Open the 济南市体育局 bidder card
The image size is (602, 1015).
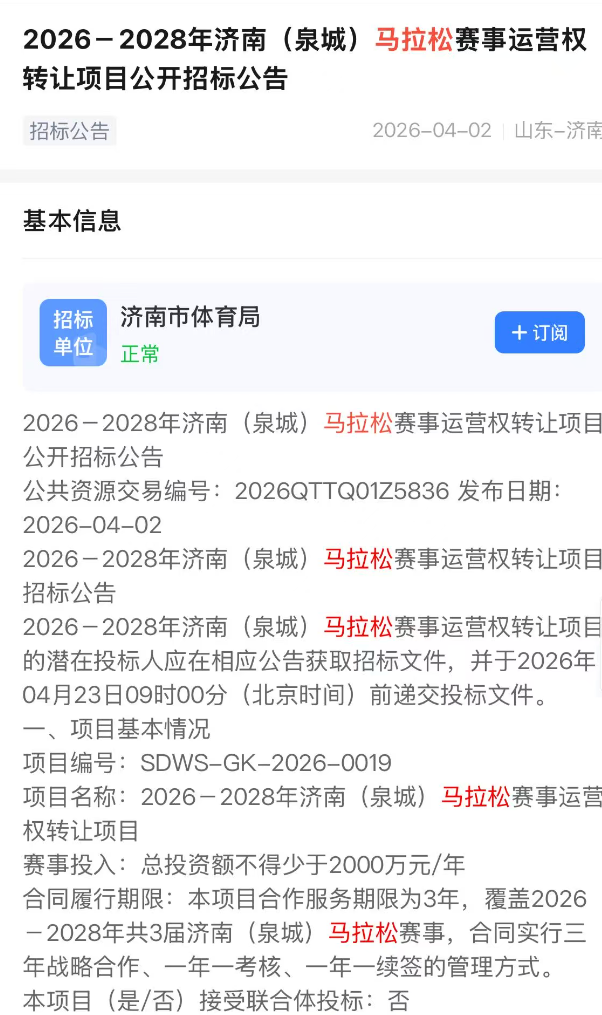pos(190,318)
